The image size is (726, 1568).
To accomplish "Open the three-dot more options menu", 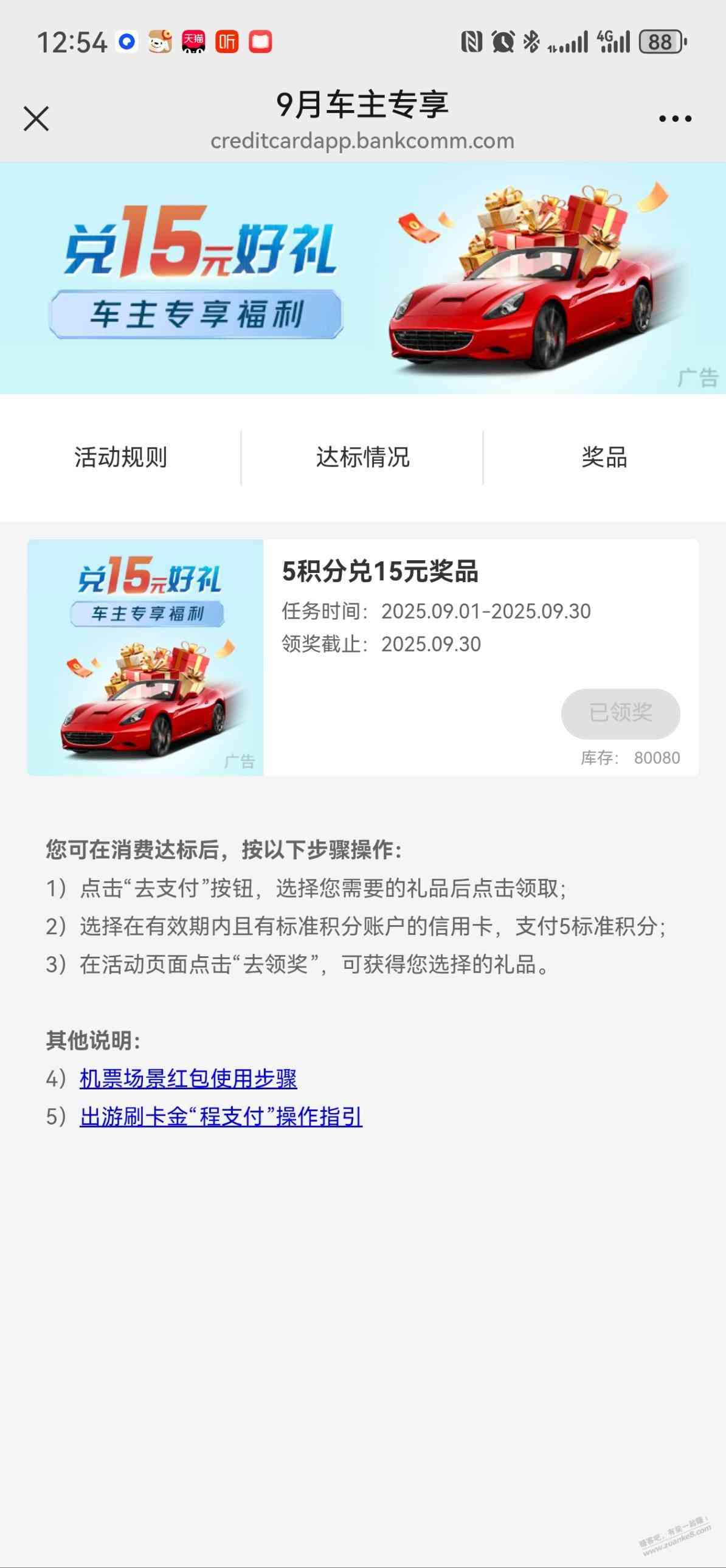I will [675, 119].
